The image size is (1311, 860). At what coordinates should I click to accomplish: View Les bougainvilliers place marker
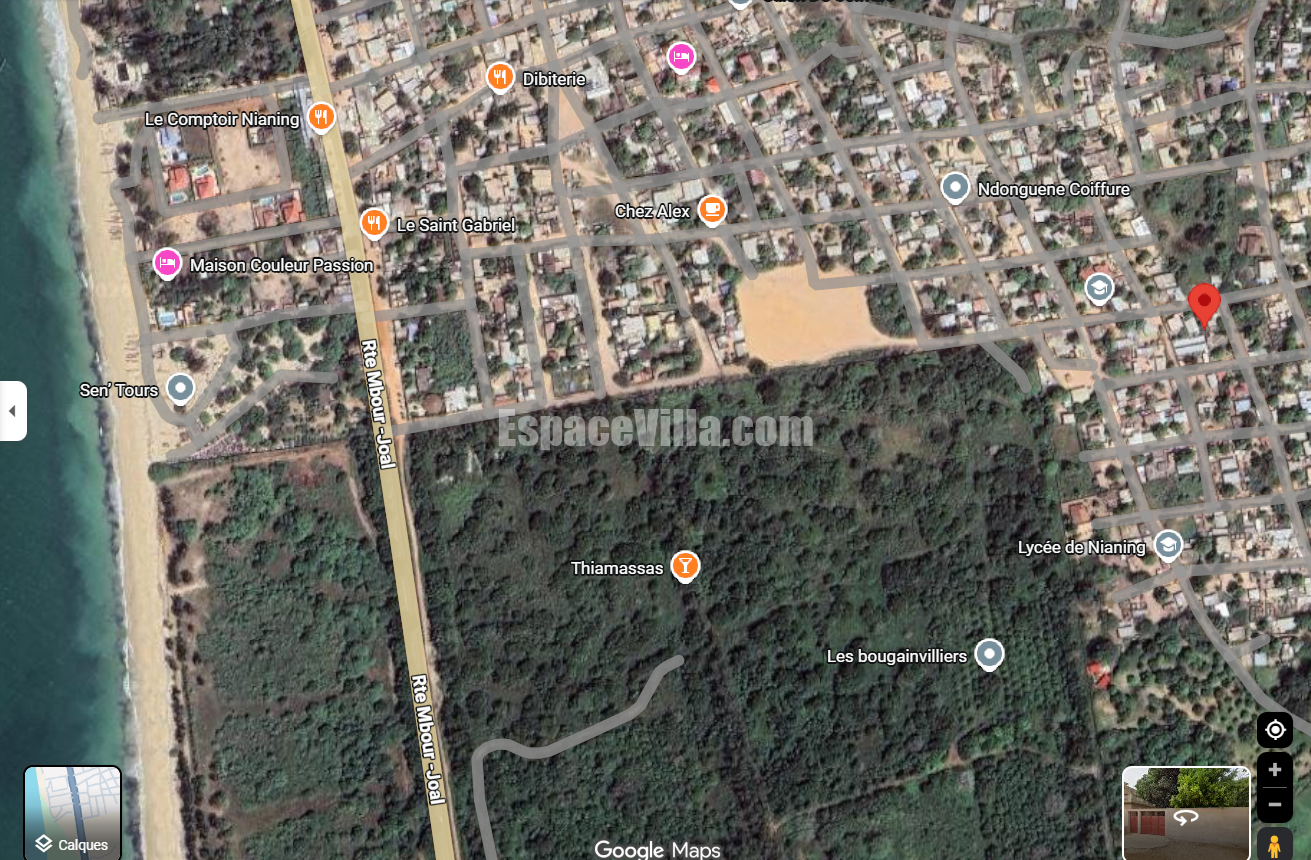tap(989, 654)
